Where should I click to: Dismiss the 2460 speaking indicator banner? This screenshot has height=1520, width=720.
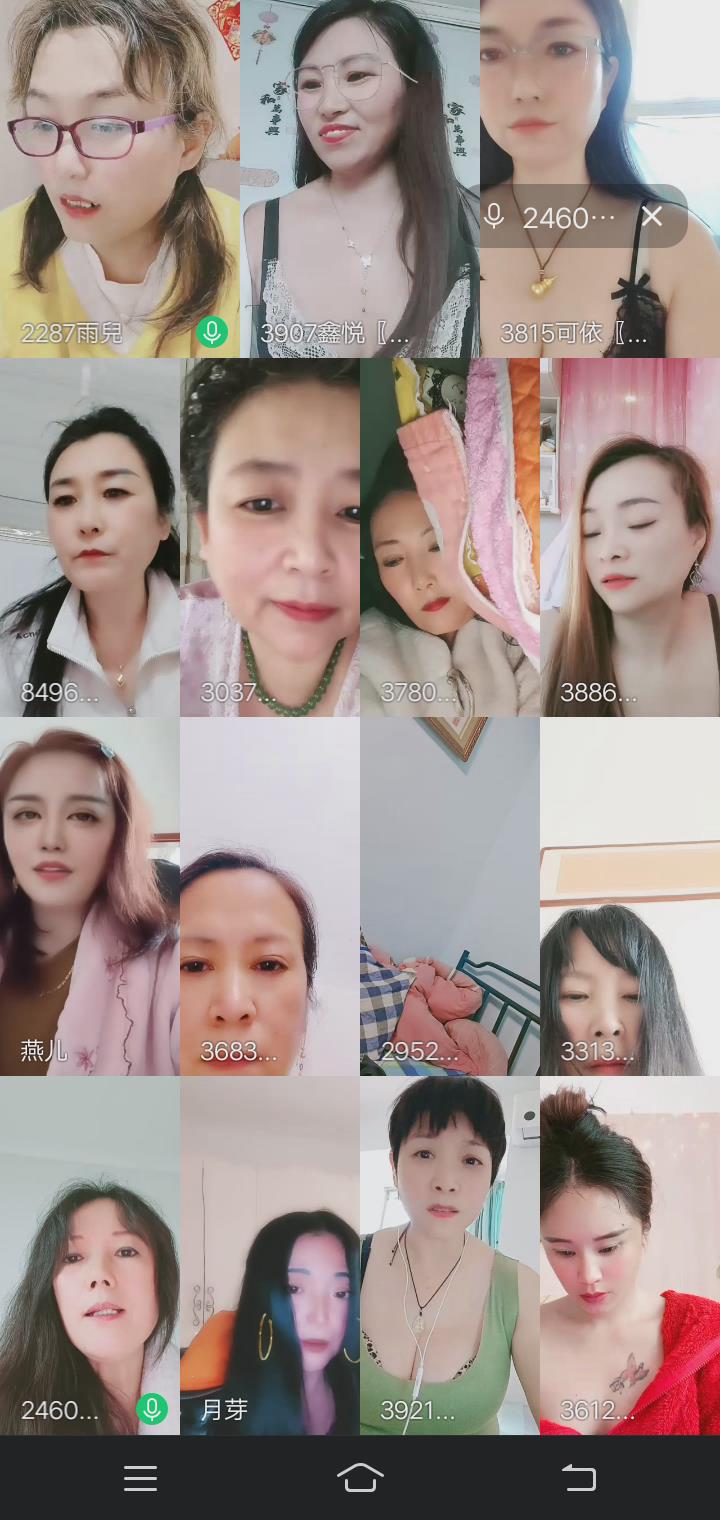click(x=652, y=216)
